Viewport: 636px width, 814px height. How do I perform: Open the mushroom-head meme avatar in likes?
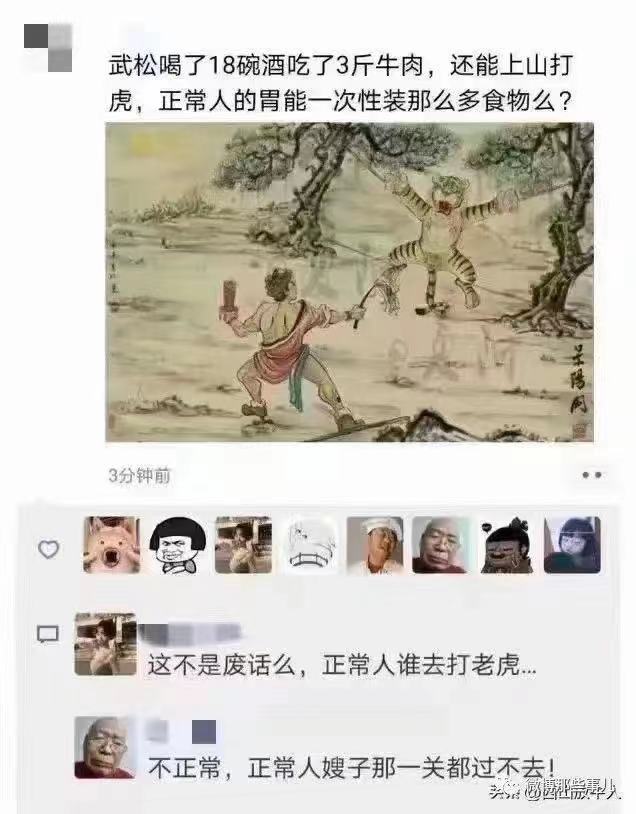177,545
